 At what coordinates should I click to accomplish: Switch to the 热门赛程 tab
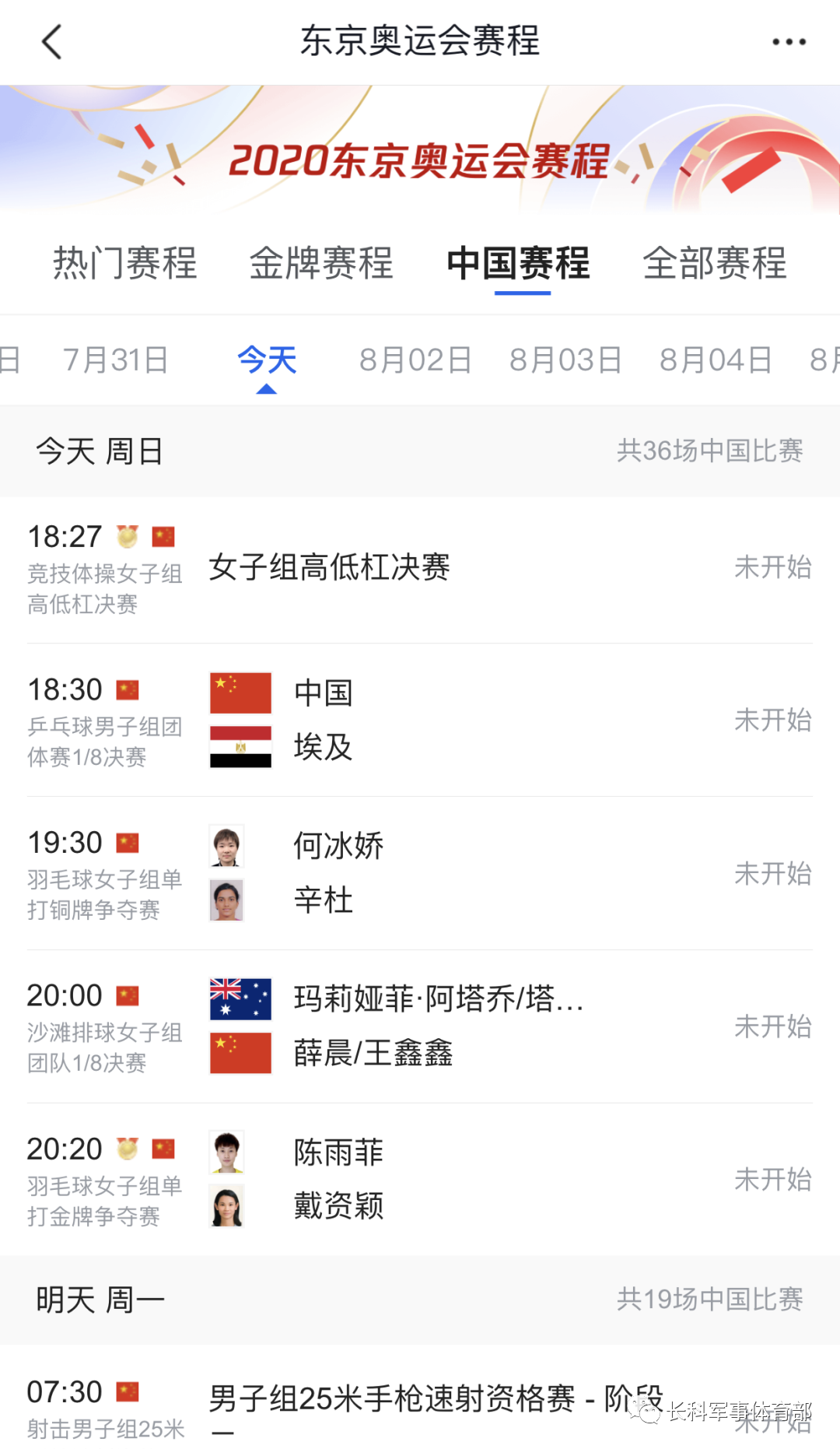(124, 263)
